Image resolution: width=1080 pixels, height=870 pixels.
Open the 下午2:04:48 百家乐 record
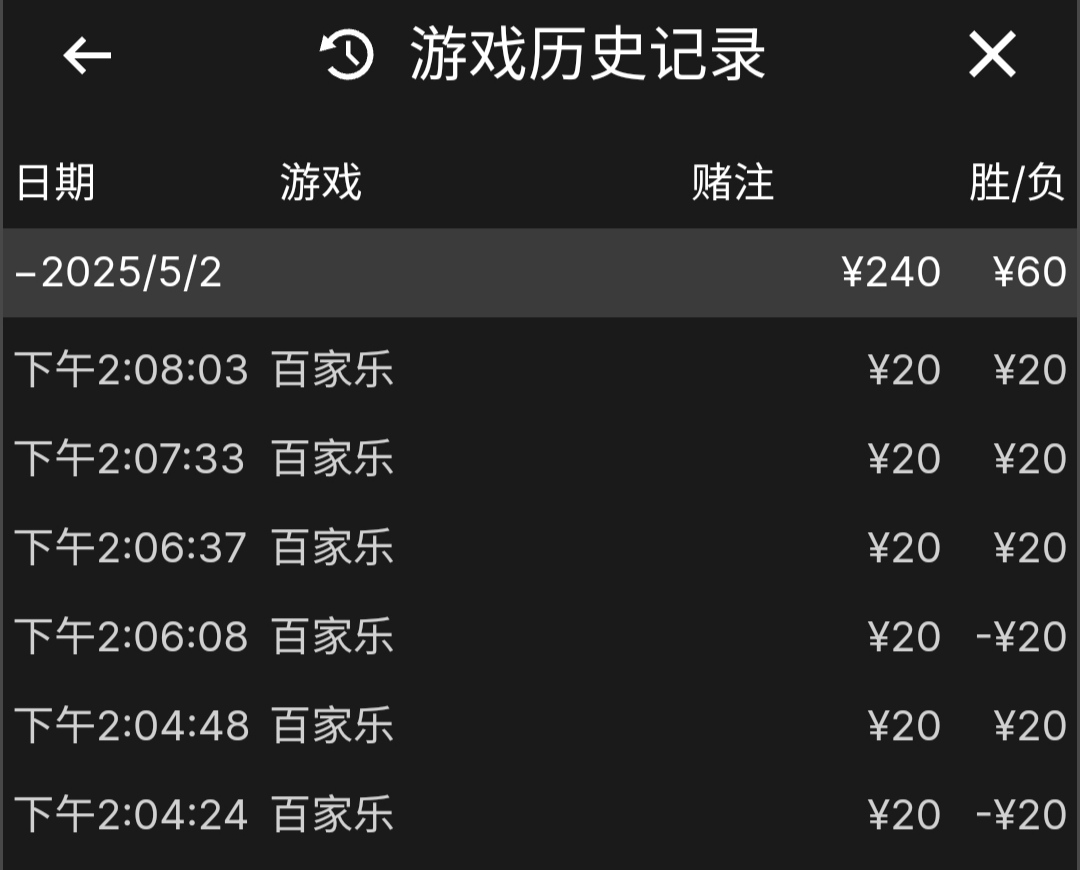[x=540, y=726]
